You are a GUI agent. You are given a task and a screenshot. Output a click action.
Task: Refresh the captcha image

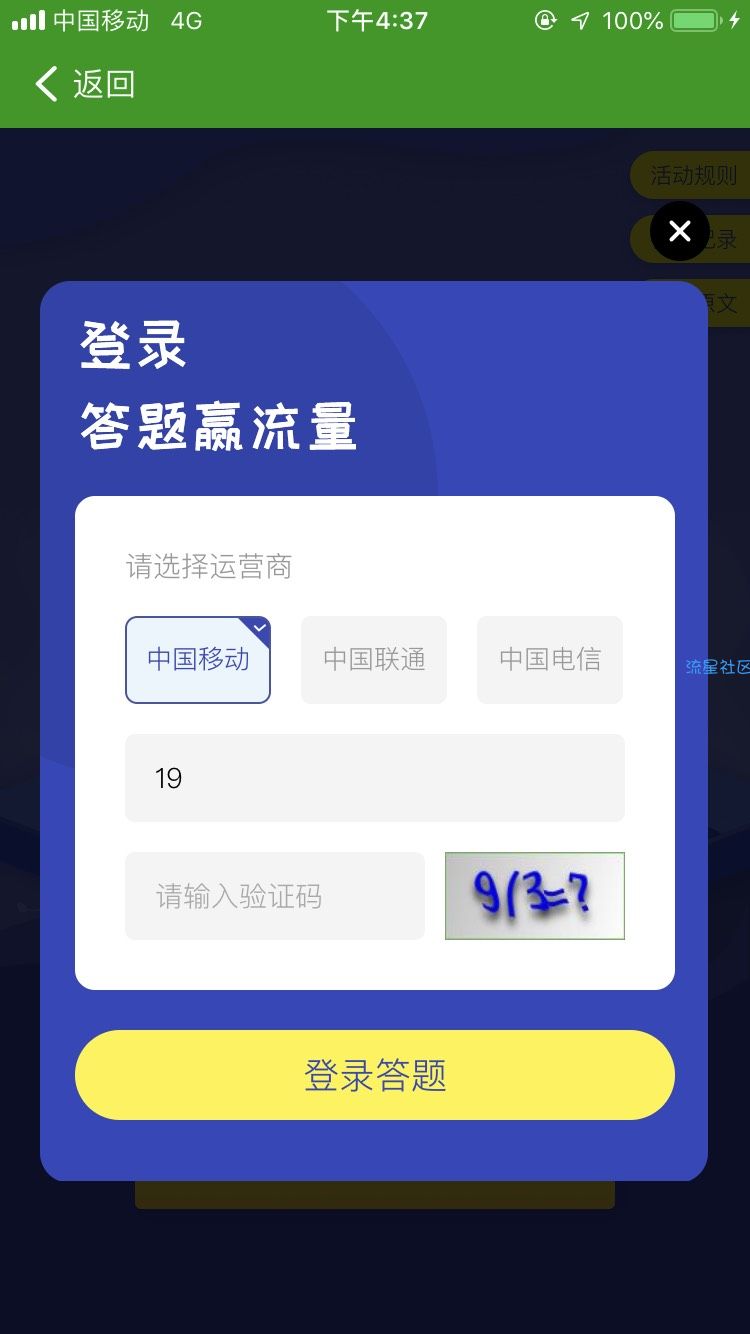coord(535,896)
